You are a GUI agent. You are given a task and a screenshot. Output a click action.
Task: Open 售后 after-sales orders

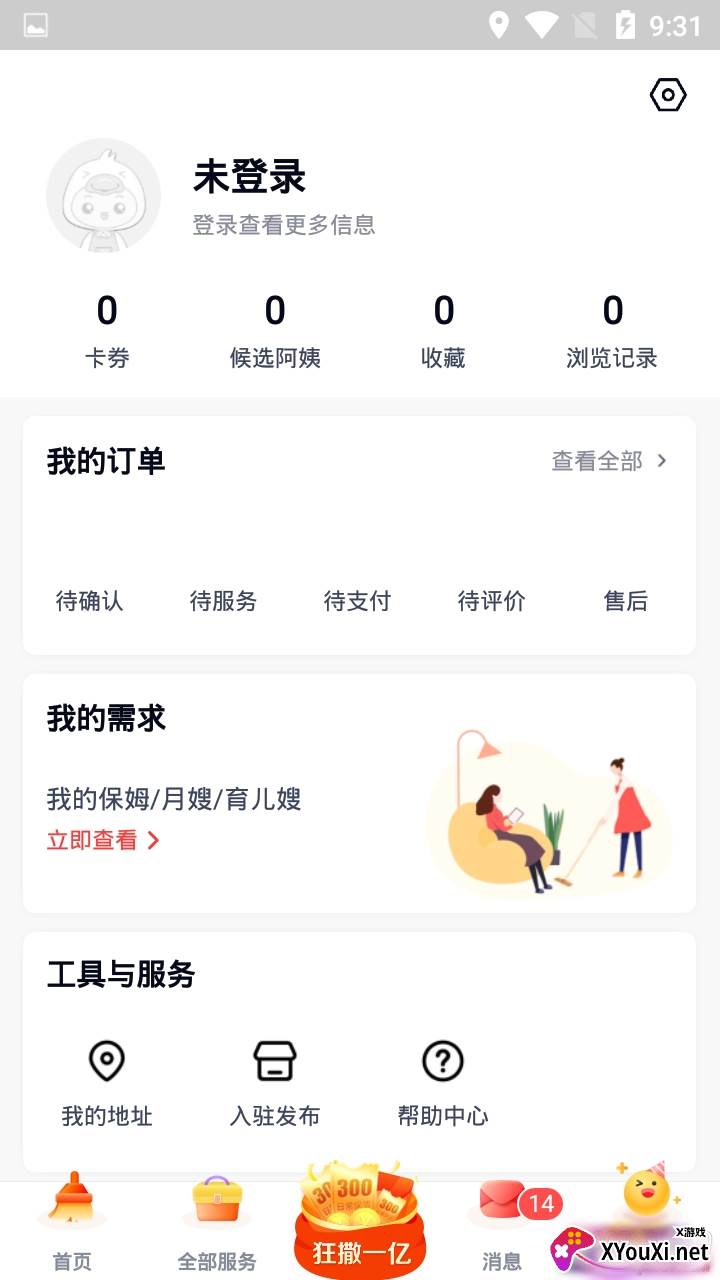pos(626,601)
